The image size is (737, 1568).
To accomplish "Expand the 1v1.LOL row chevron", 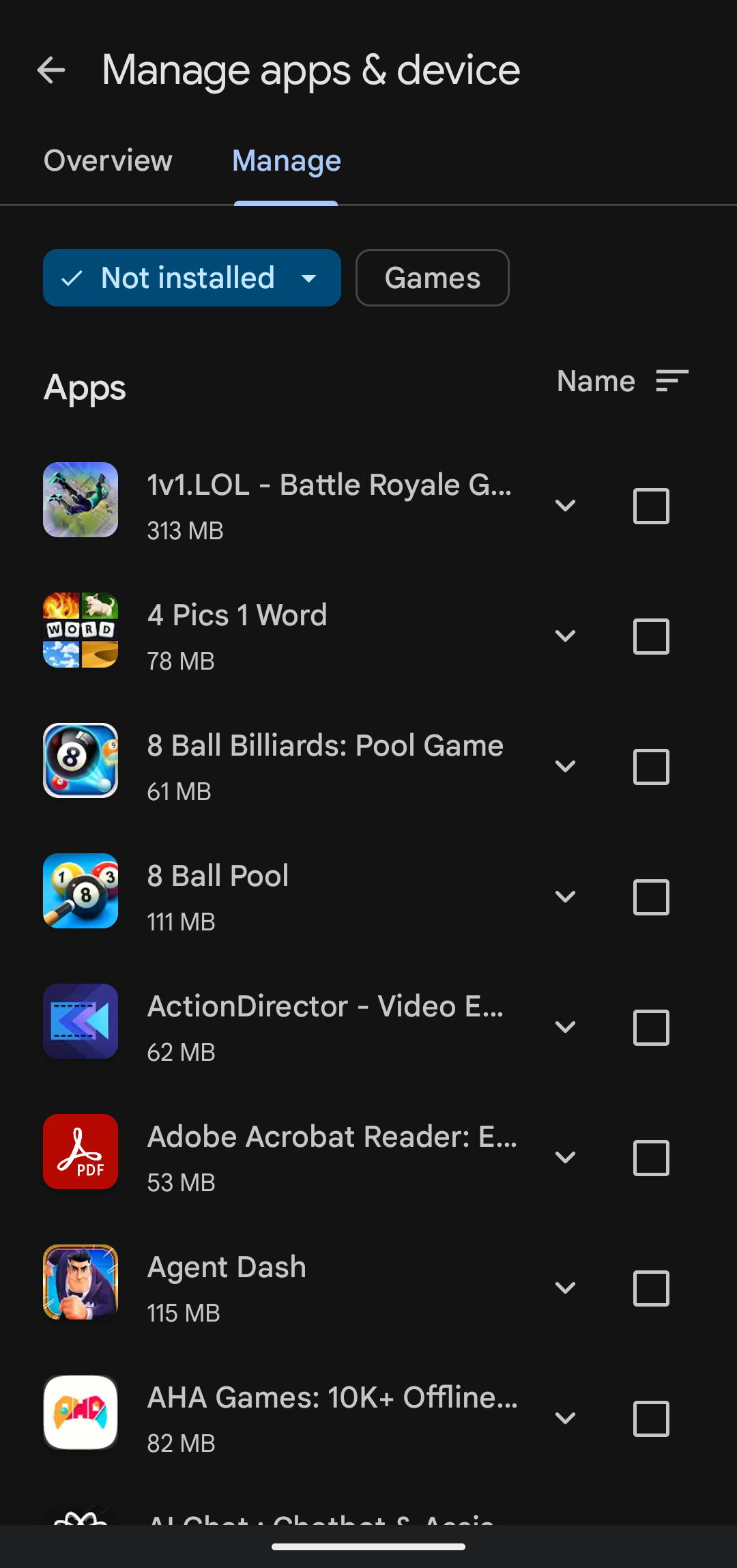I will point(565,506).
